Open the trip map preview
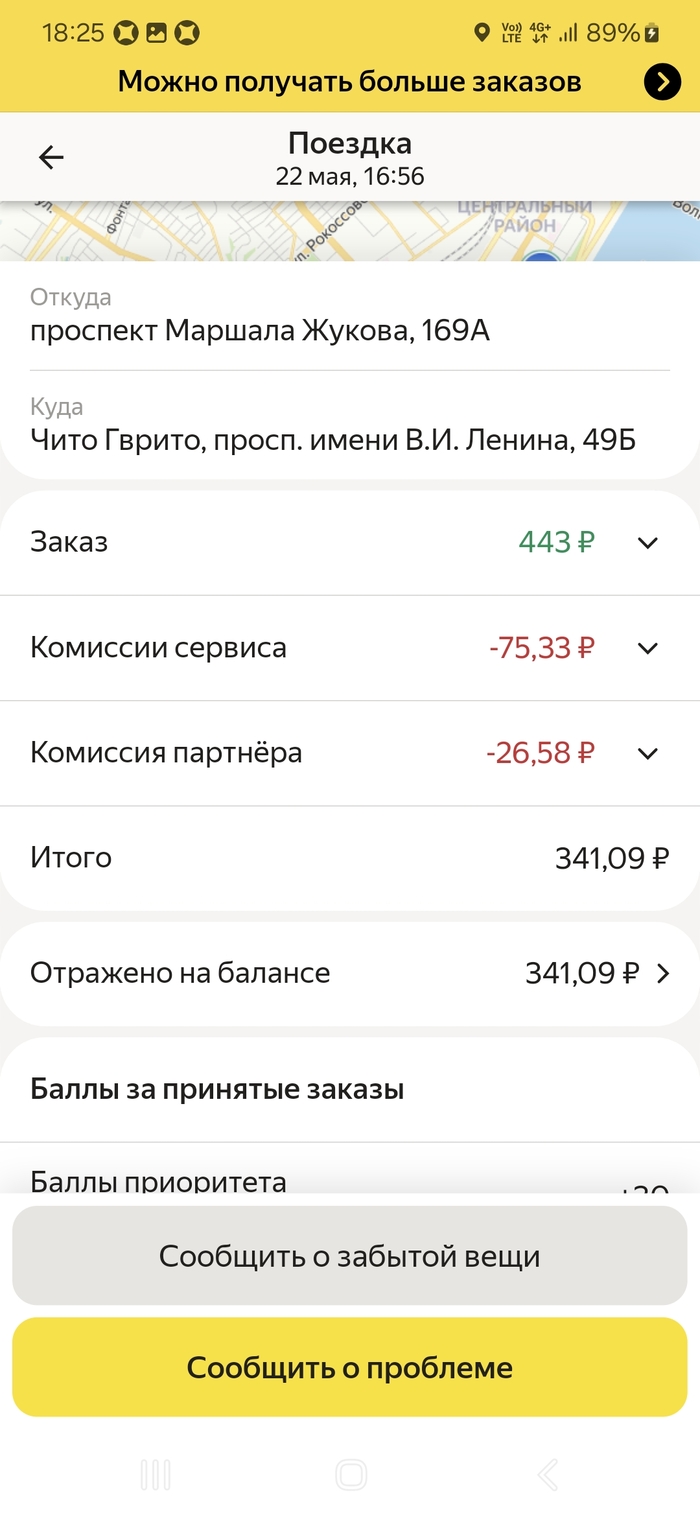Viewport: 700px width, 1517px height. (x=350, y=231)
